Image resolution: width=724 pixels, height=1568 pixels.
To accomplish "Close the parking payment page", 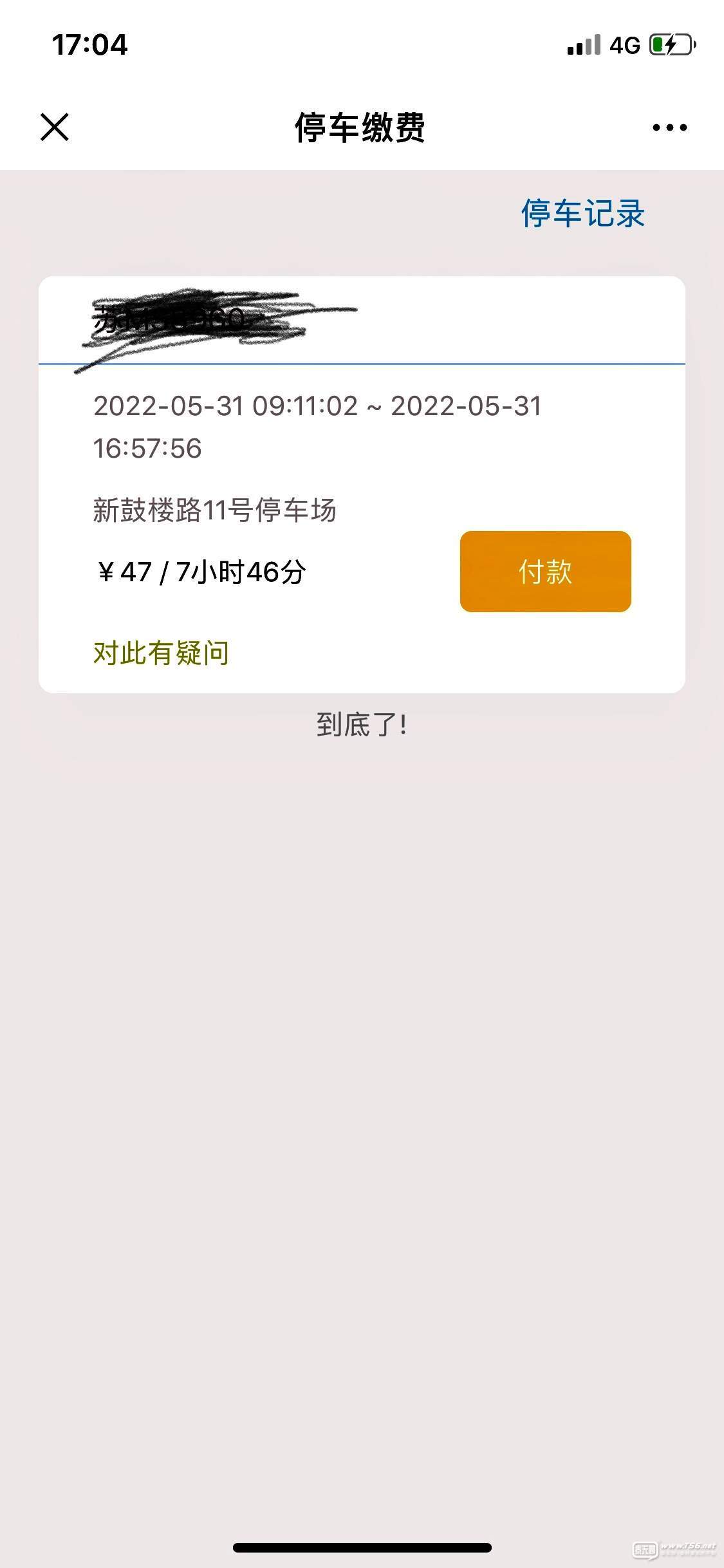I will (55, 127).
